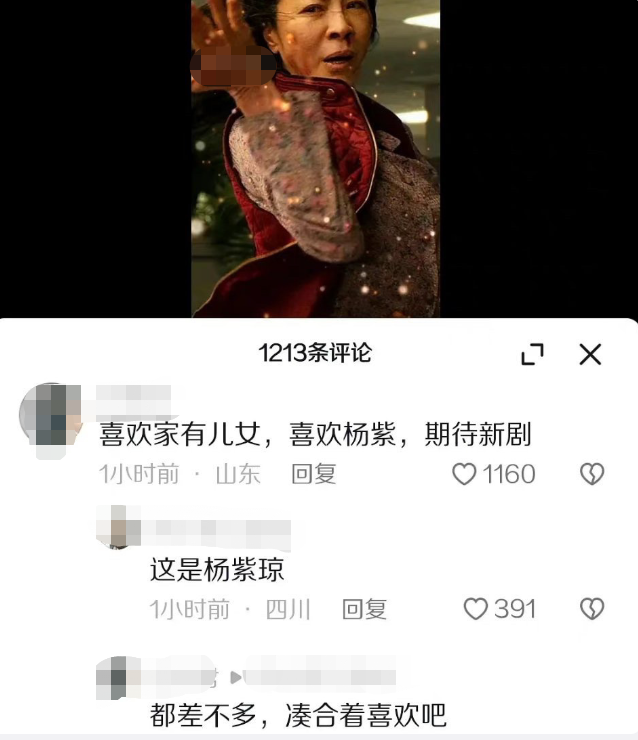Open avatar of the 都差不多 commenter

pos(118,678)
